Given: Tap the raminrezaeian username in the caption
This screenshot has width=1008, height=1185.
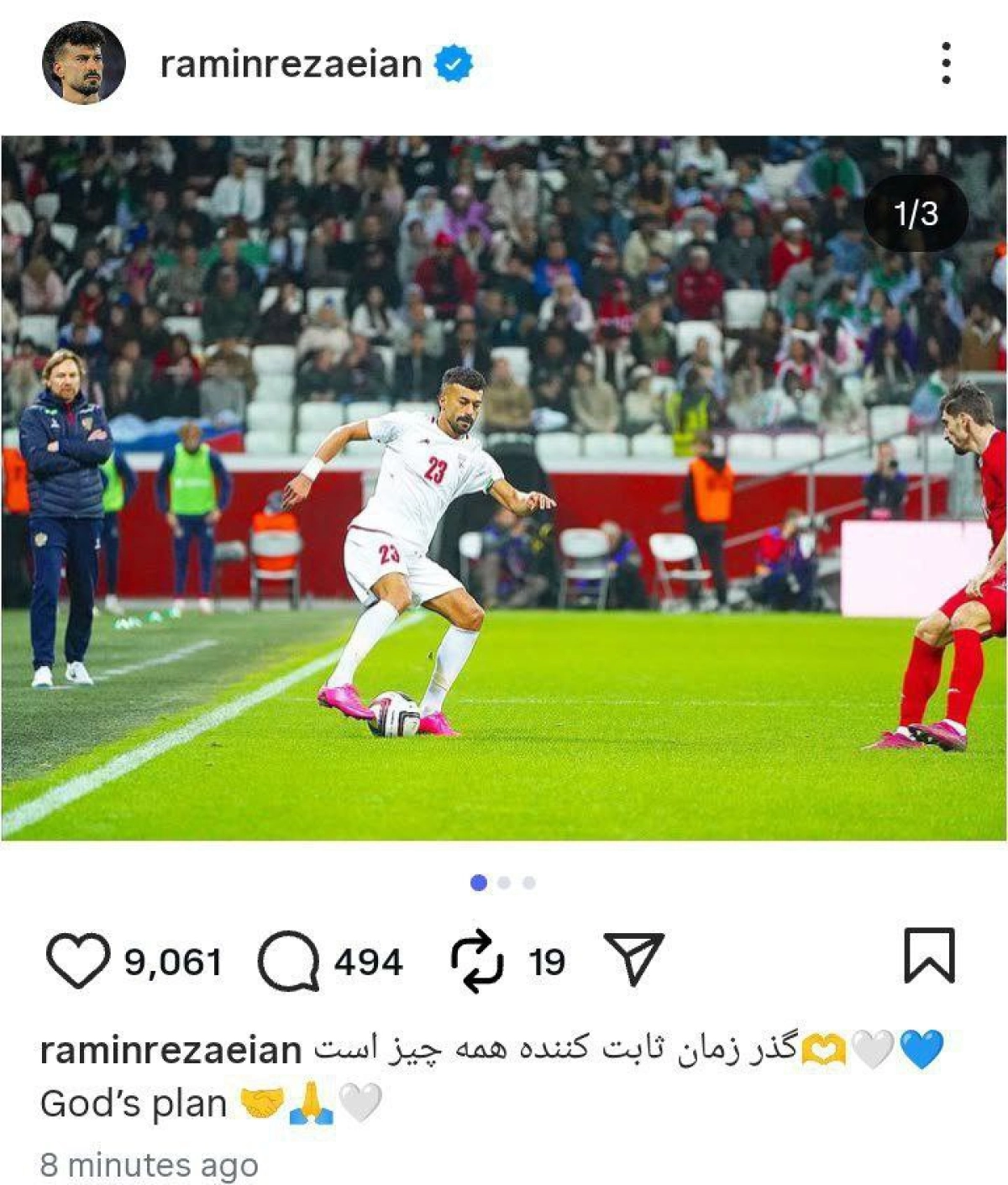Looking at the screenshot, I should pyautogui.click(x=171, y=1051).
